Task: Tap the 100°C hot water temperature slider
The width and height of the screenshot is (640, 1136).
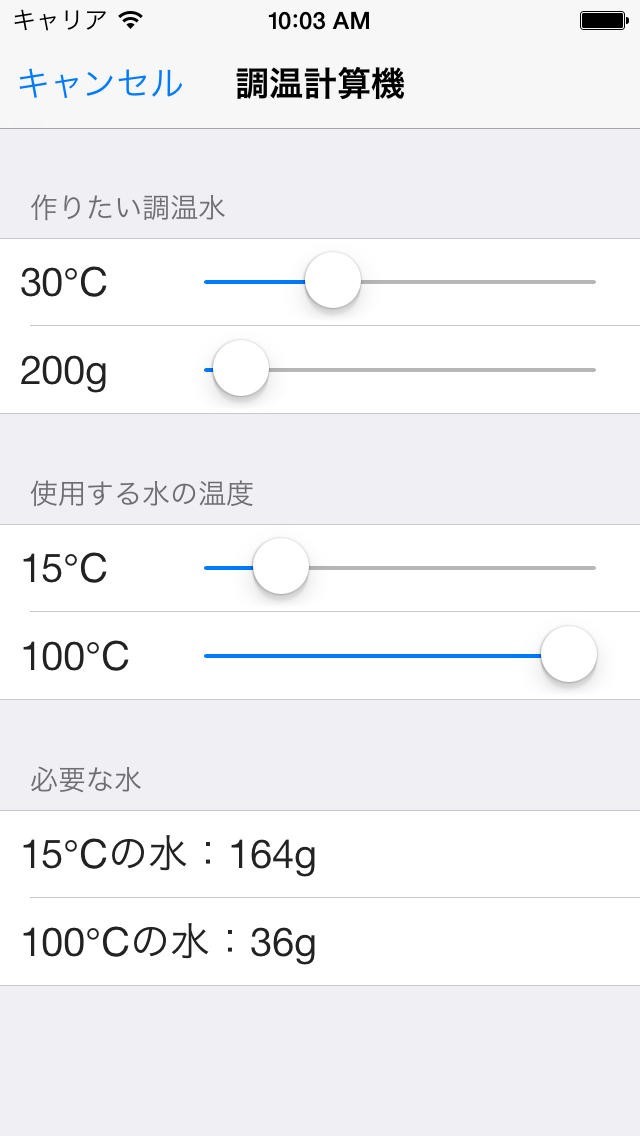Action: click(568, 655)
